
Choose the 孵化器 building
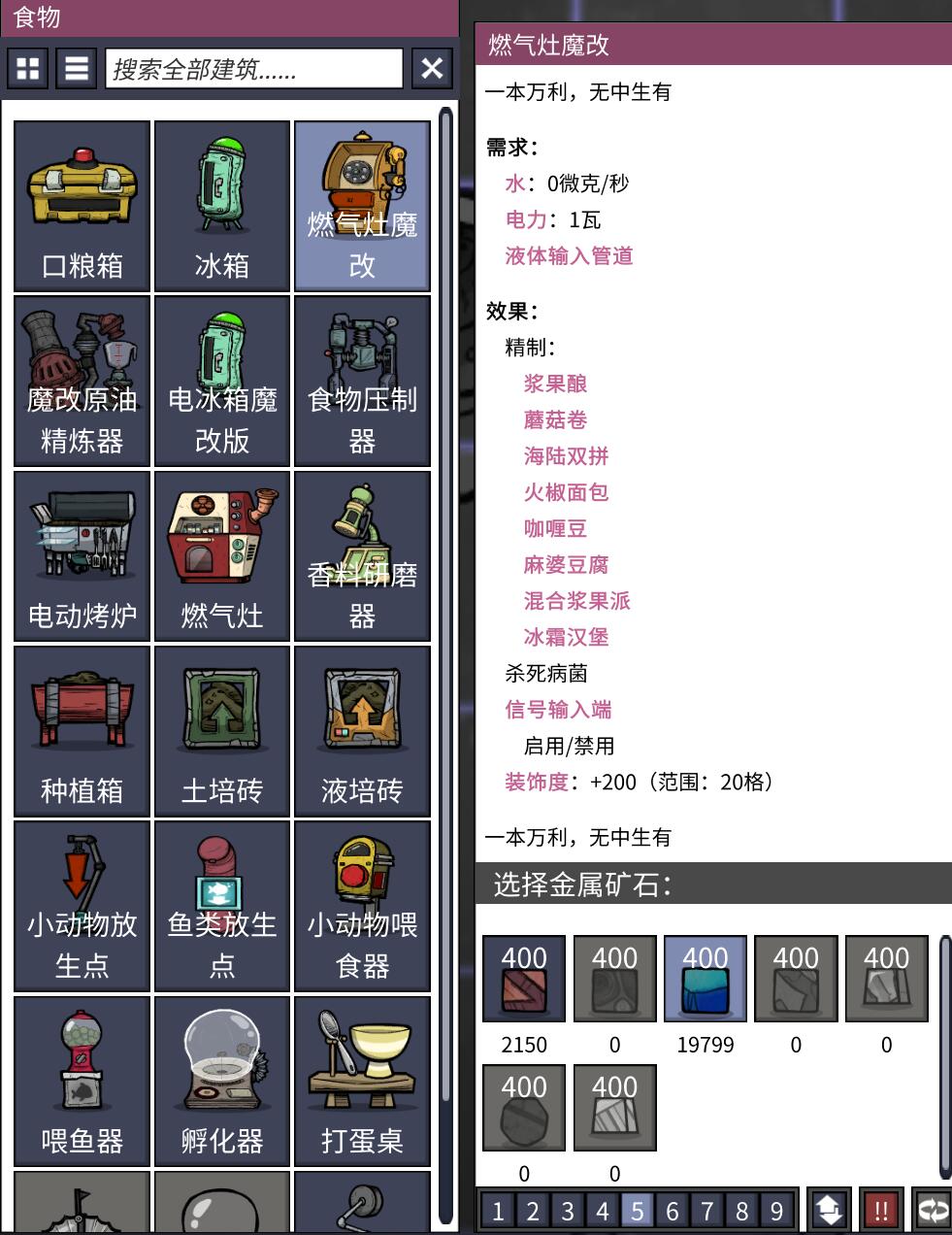tap(222, 1081)
